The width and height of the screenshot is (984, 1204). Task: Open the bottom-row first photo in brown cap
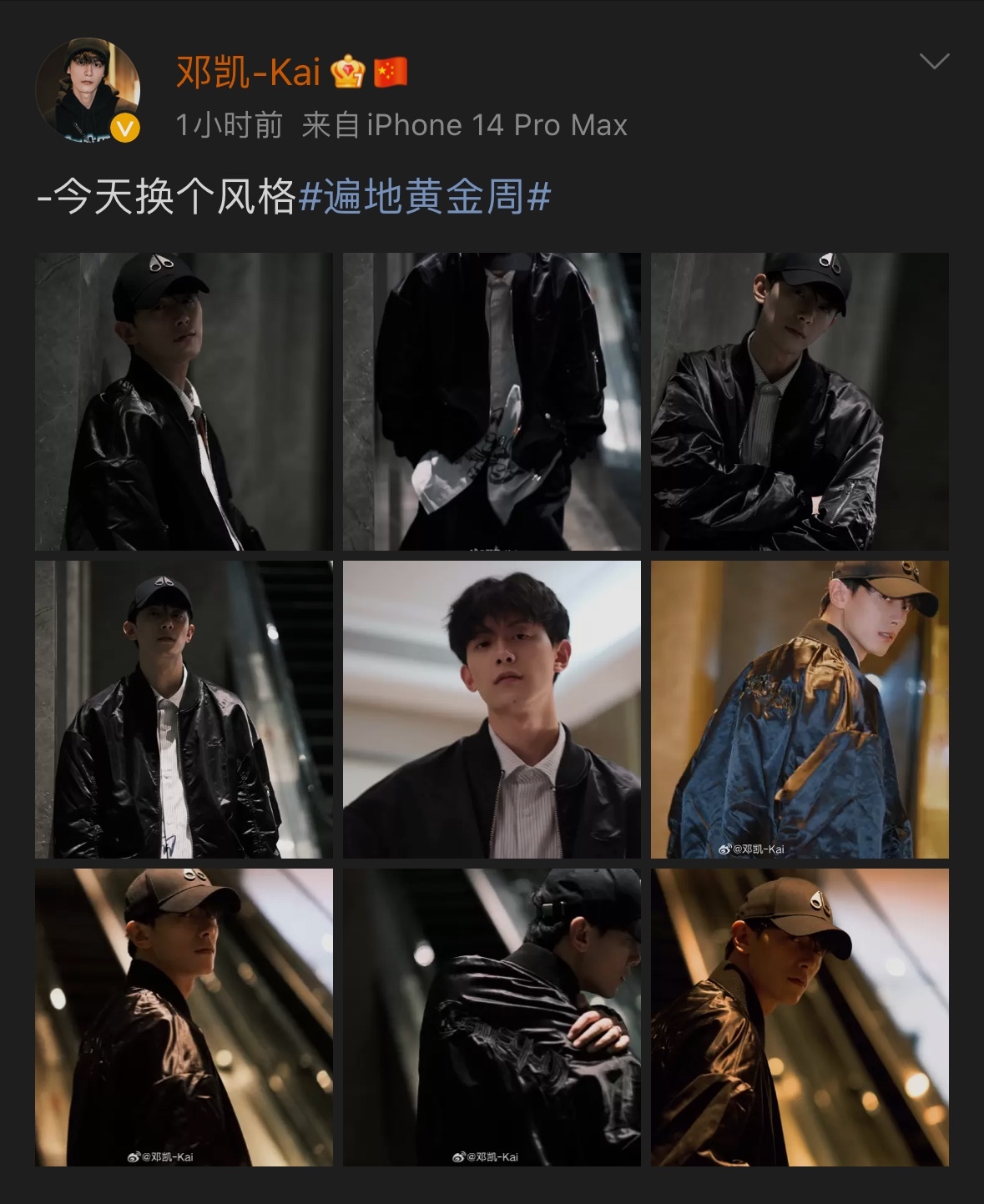(184, 1017)
